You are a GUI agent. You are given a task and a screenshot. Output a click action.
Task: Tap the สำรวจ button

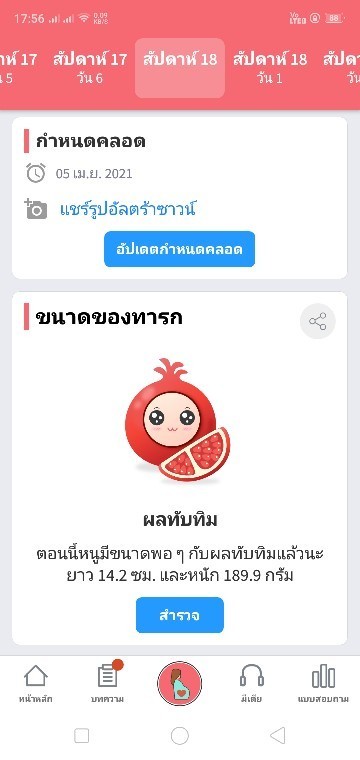[x=180, y=615]
